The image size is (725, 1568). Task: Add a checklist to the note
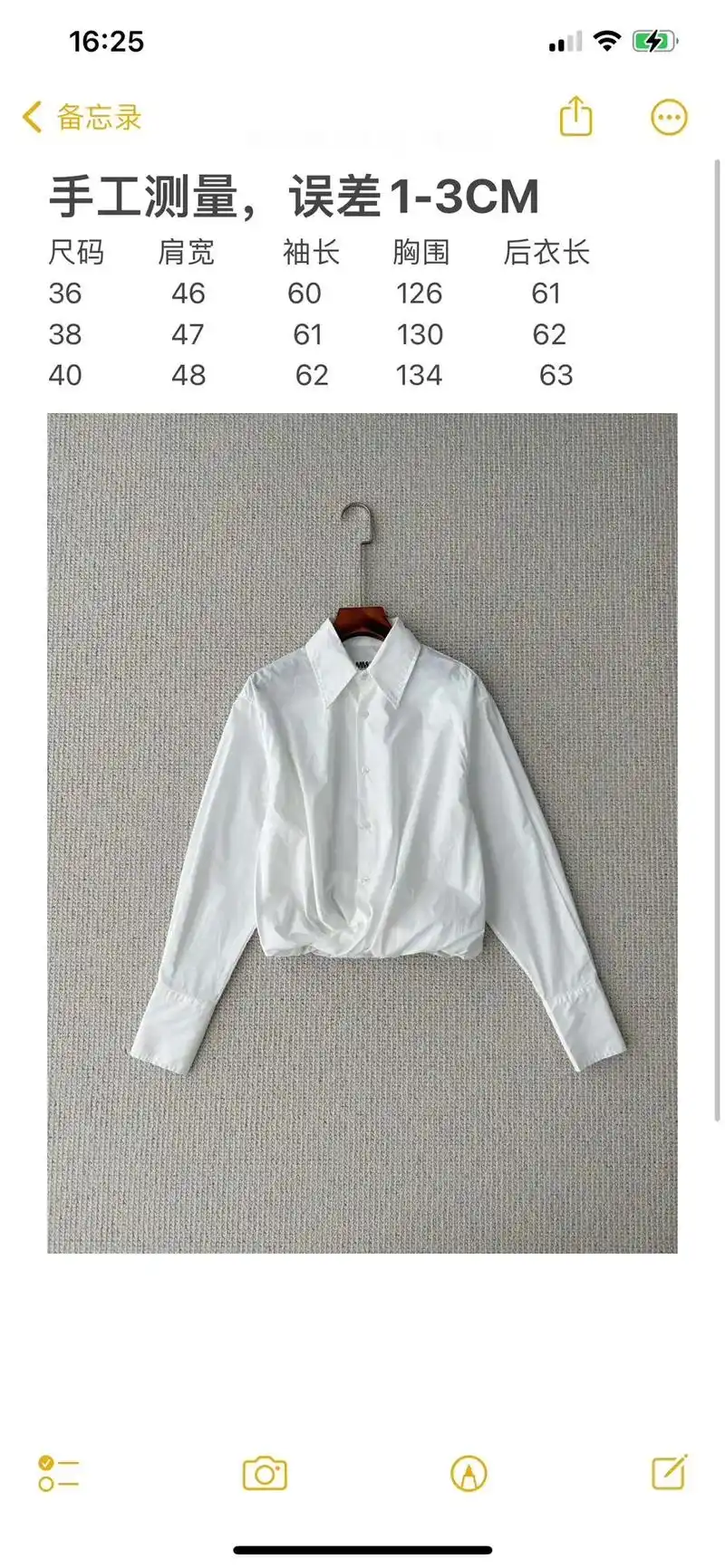point(58,1473)
